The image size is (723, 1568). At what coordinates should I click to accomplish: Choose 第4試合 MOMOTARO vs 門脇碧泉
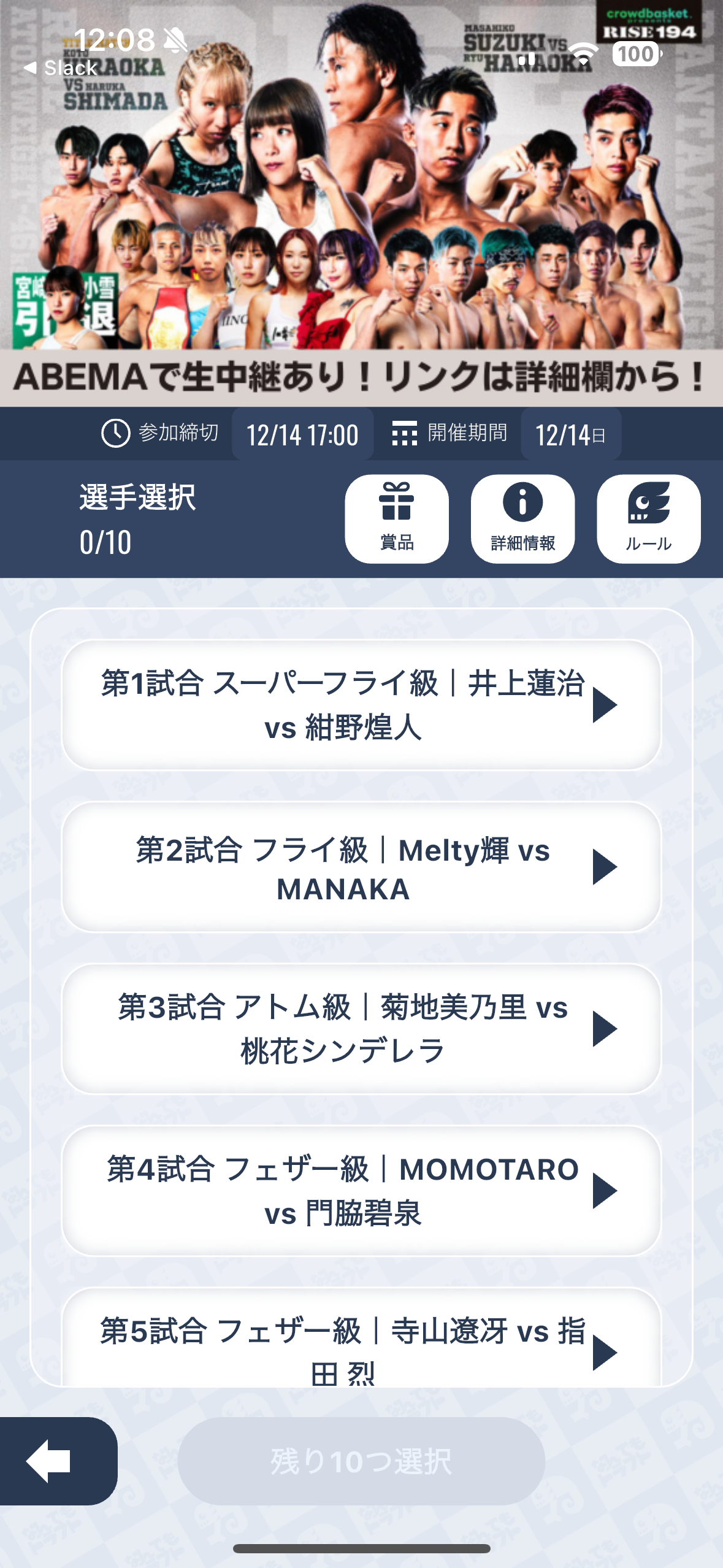(x=361, y=1191)
